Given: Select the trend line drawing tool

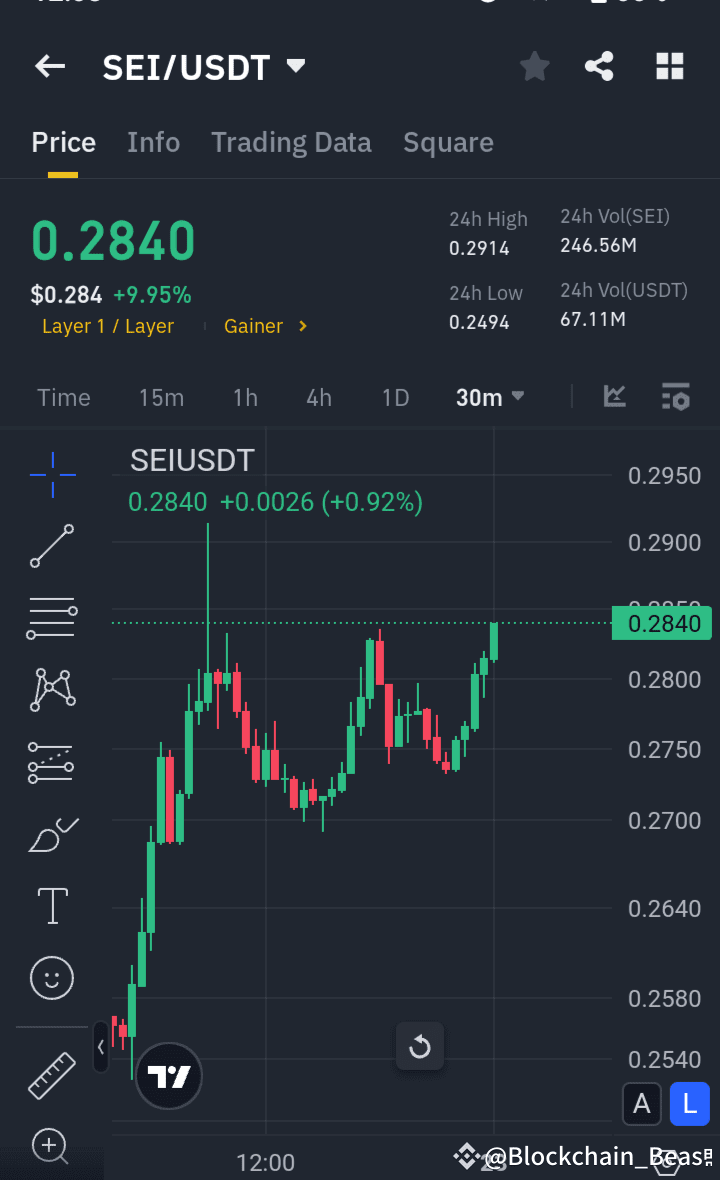Looking at the screenshot, I should (50, 546).
